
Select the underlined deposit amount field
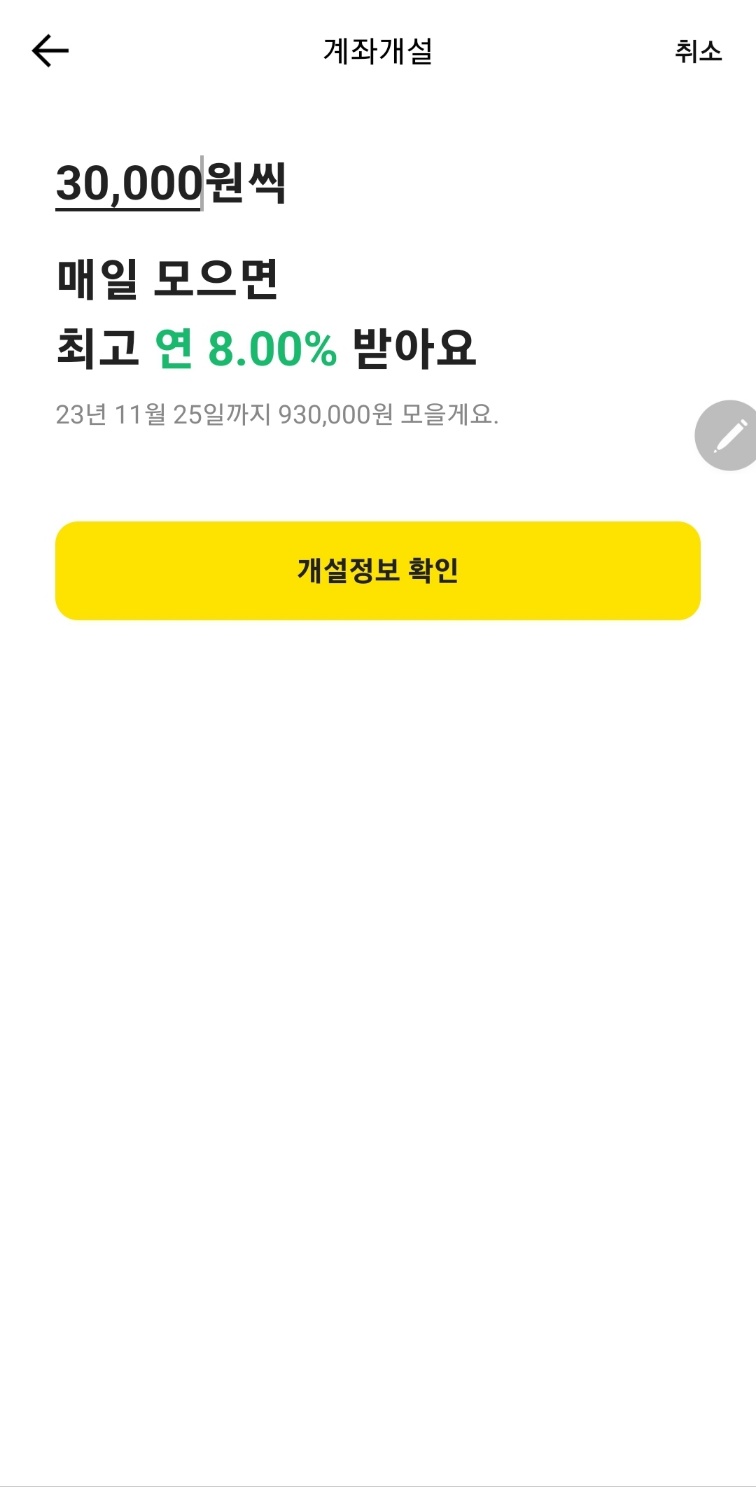pos(126,182)
